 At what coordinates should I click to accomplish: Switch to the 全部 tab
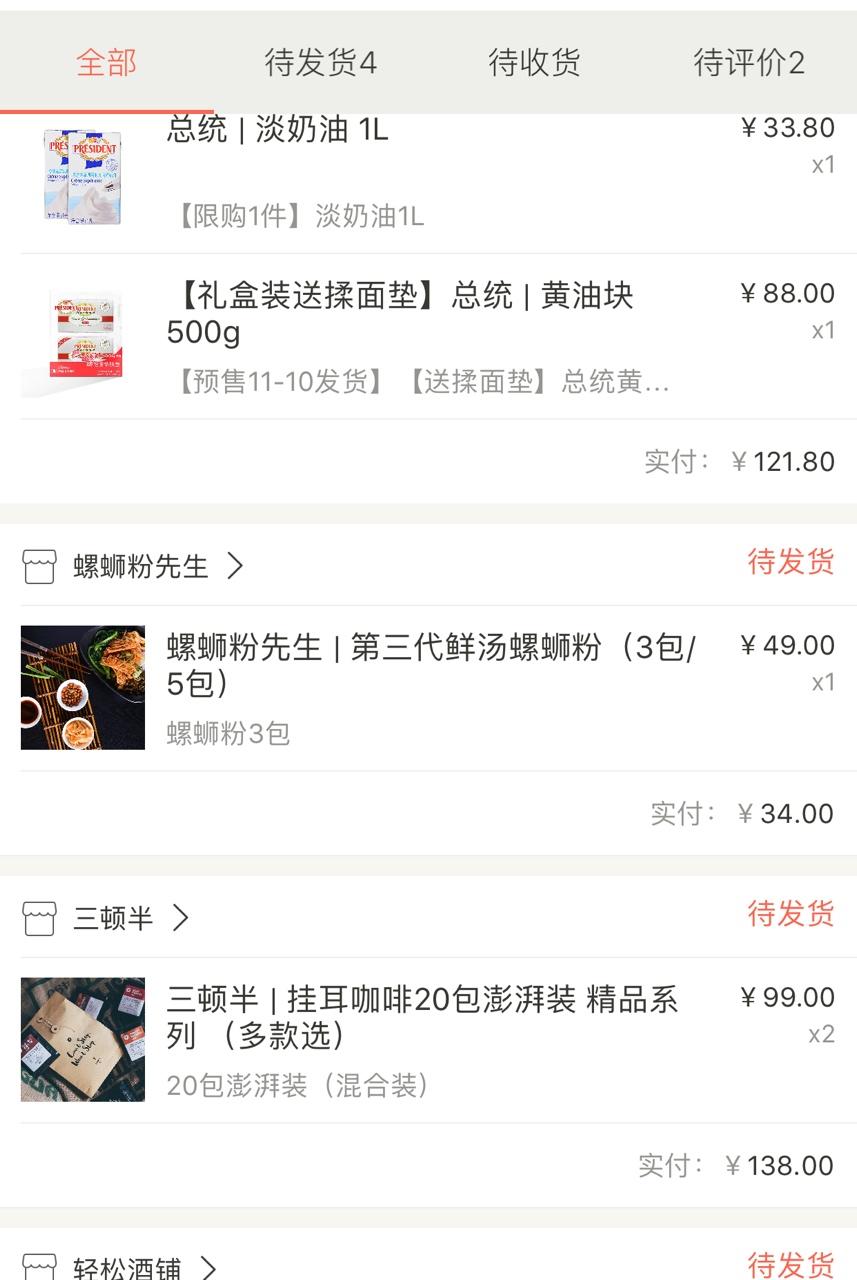(x=106, y=63)
